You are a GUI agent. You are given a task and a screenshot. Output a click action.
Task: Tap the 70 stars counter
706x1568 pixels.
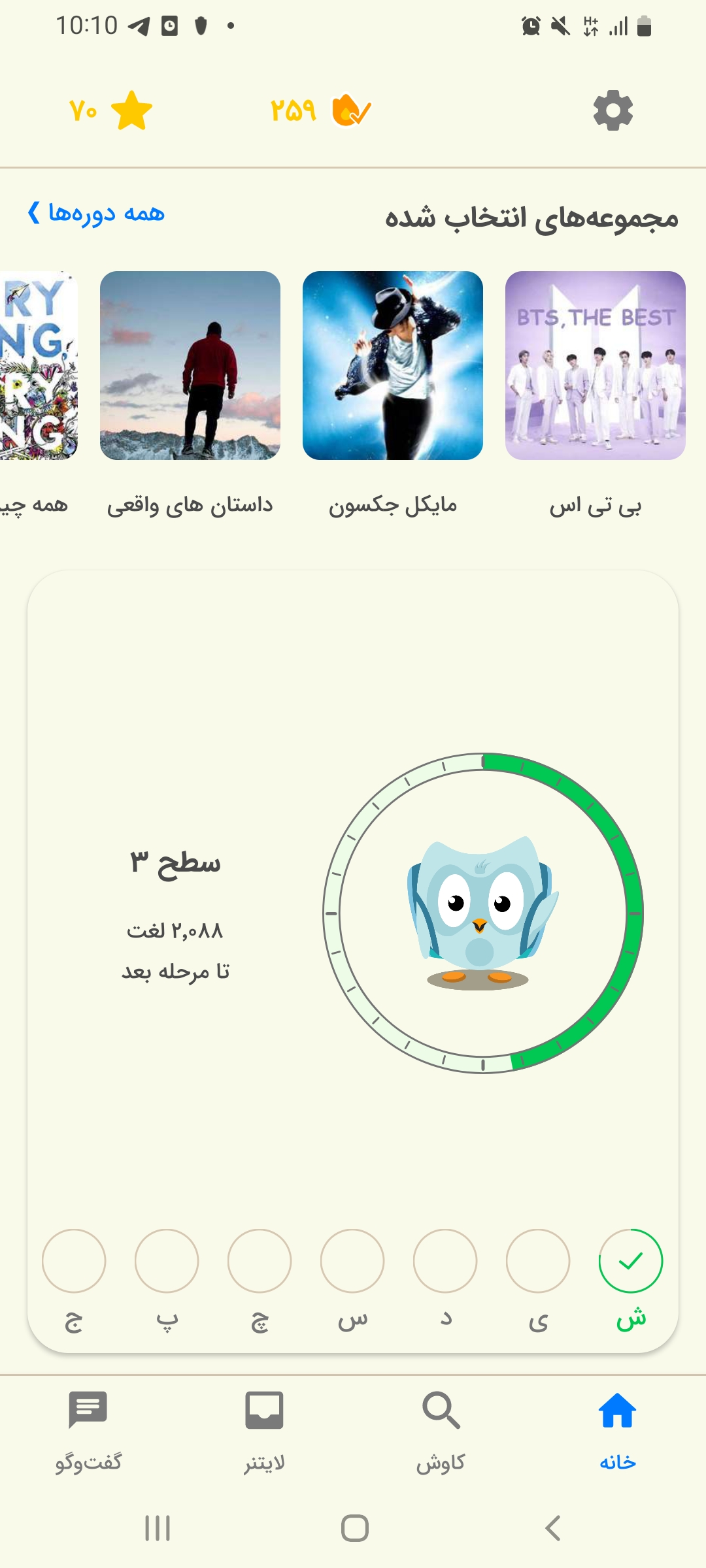[110, 110]
